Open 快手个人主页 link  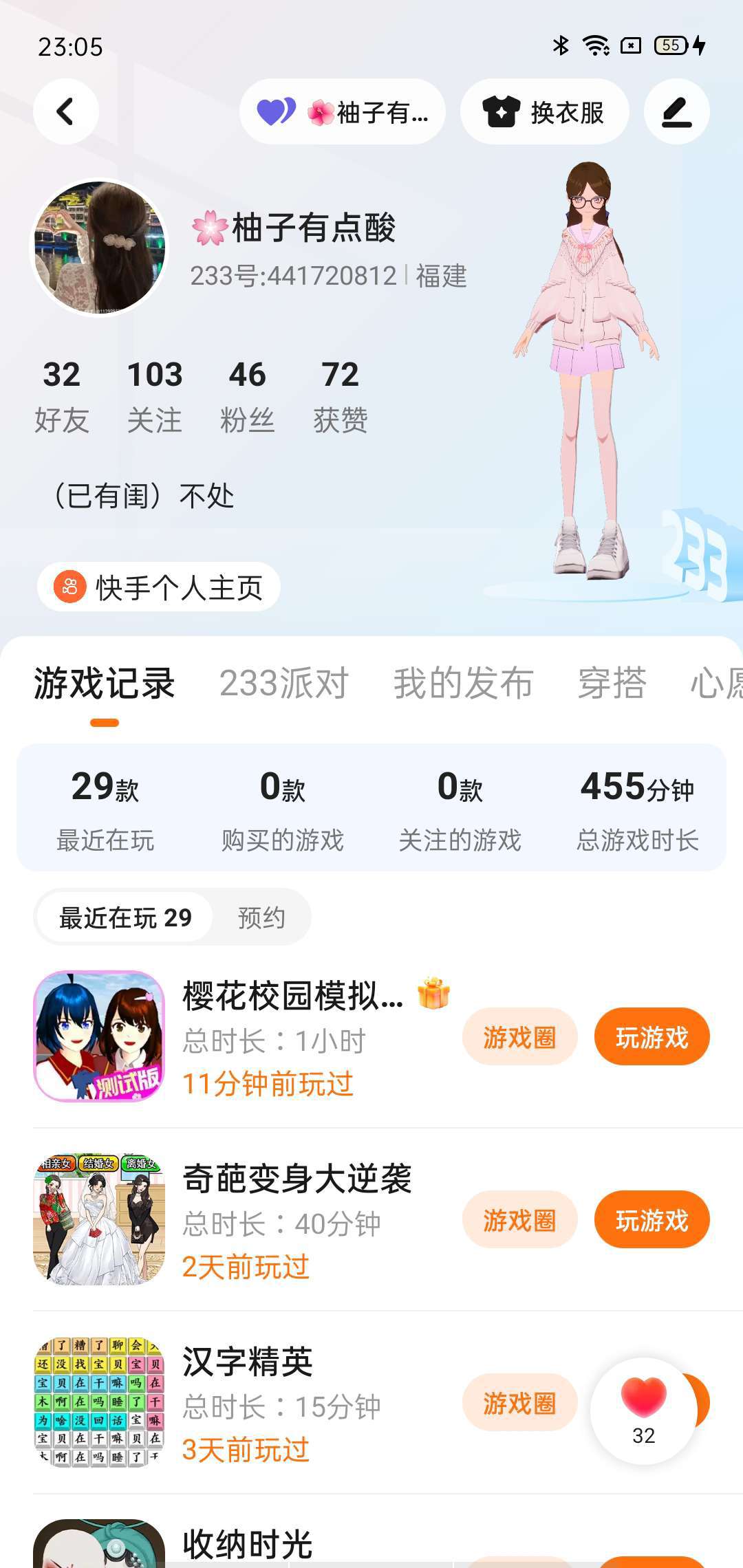[159, 587]
